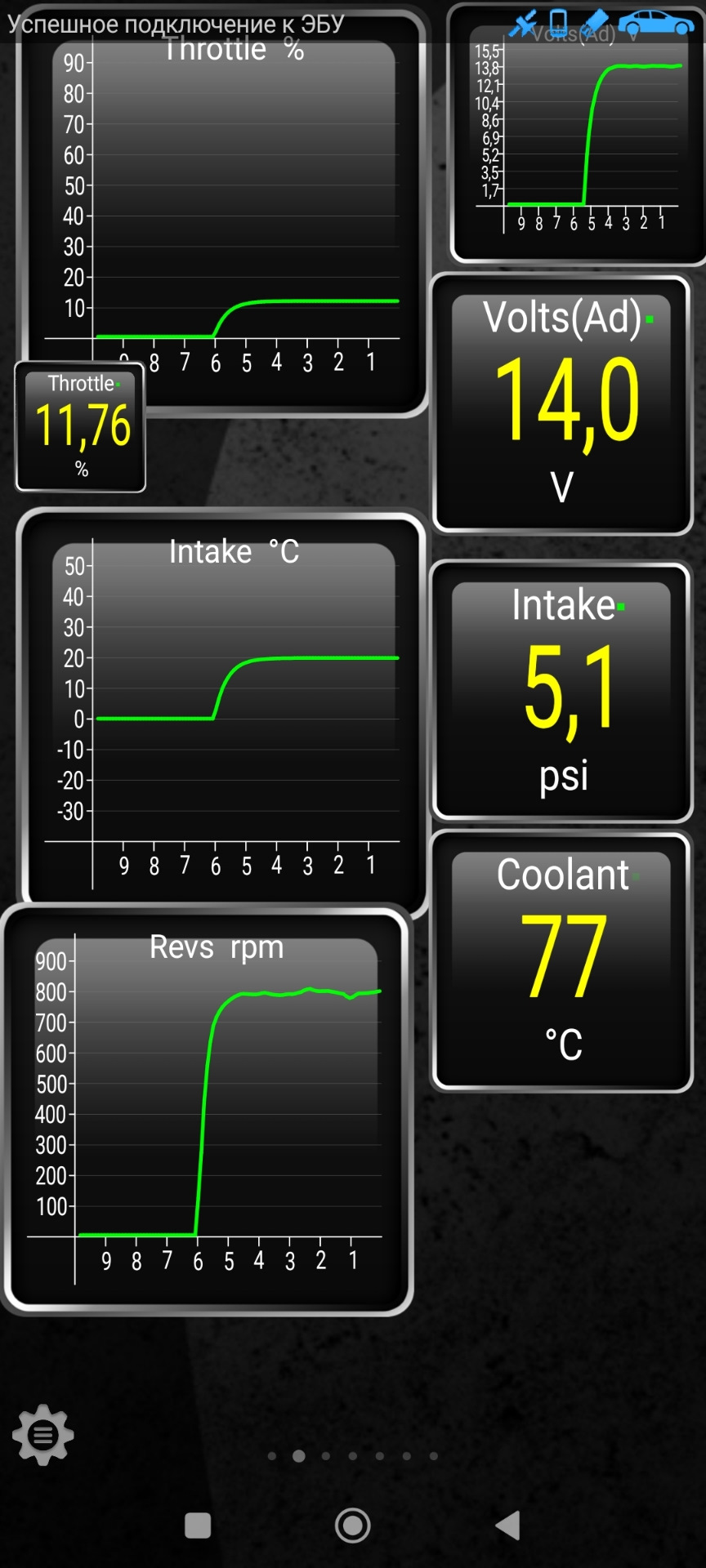706x1568 pixels.
Task: Select the Intake 5,1 psi display
Action: [562, 691]
